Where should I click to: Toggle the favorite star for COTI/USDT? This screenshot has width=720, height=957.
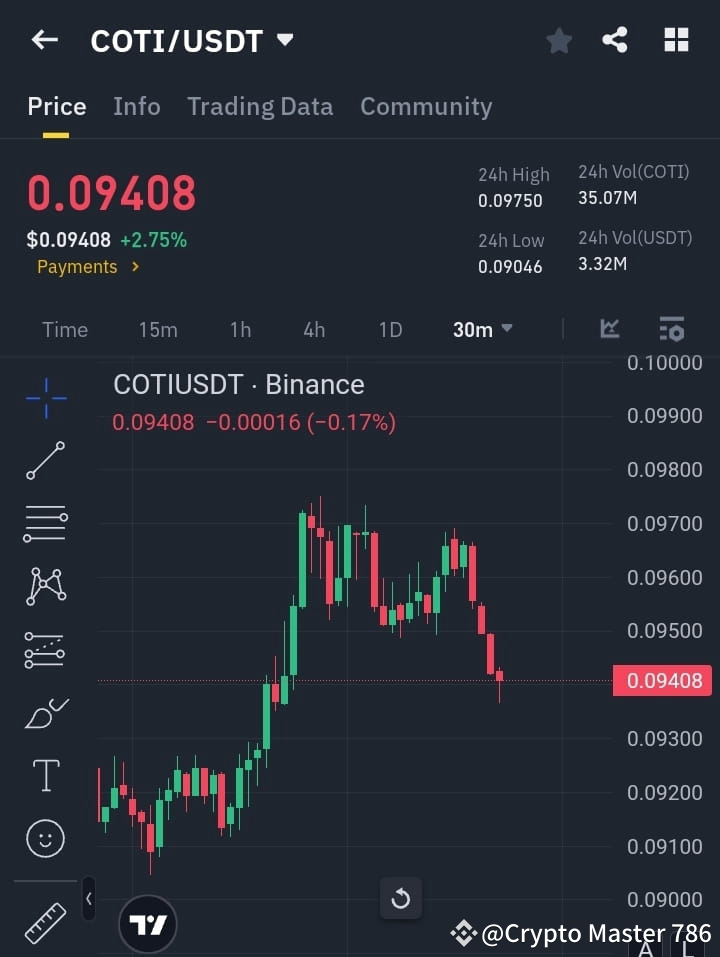558,40
